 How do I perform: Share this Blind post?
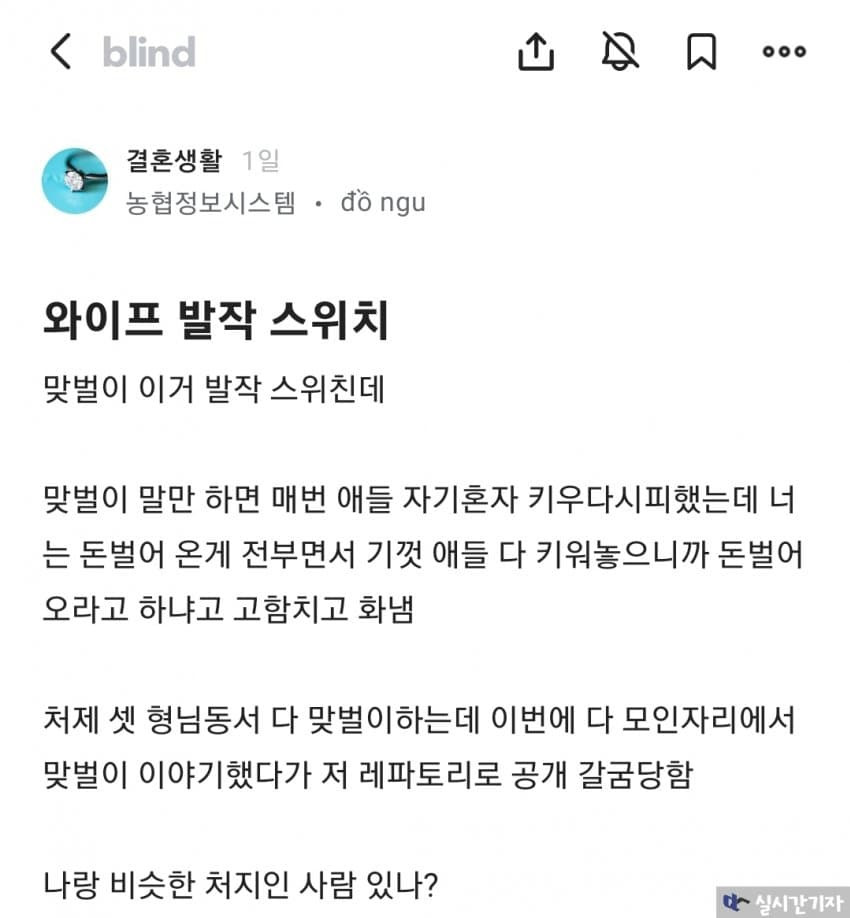pyautogui.click(x=536, y=51)
